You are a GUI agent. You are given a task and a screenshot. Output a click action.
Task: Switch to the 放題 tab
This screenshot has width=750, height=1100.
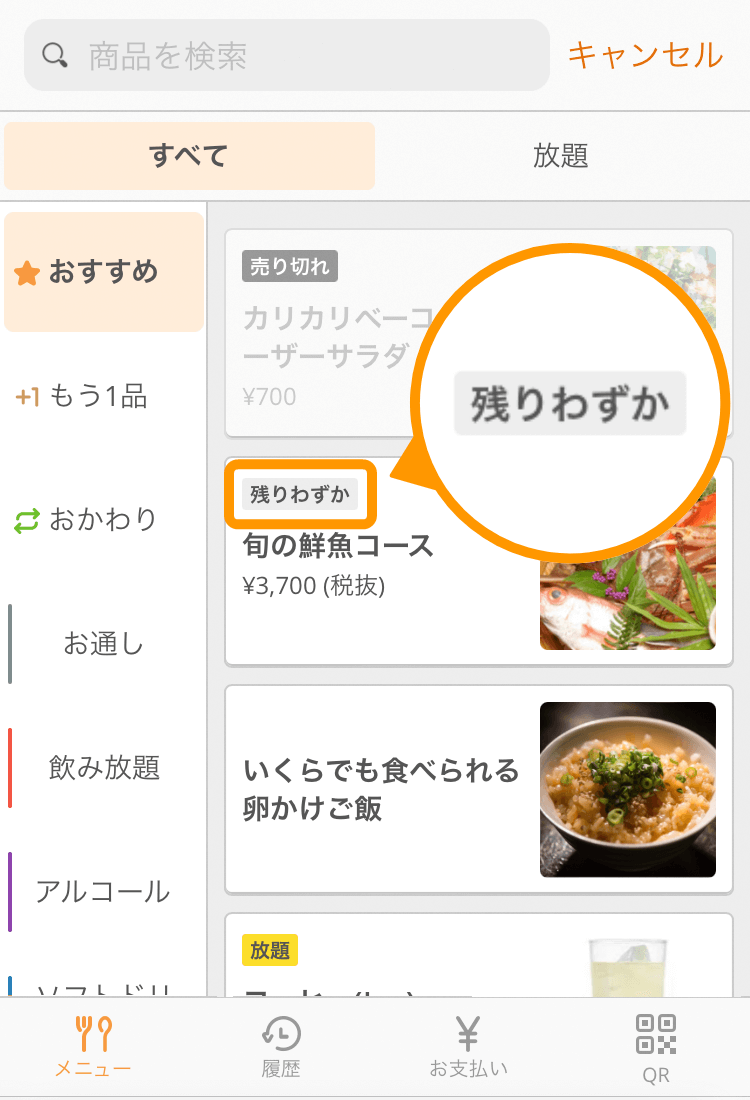click(561, 156)
